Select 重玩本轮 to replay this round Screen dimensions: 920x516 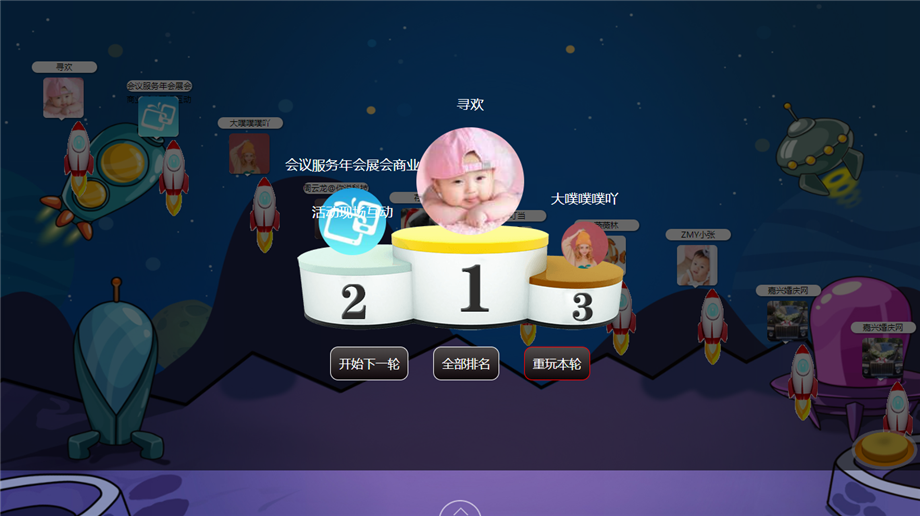pyautogui.click(x=557, y=364)
